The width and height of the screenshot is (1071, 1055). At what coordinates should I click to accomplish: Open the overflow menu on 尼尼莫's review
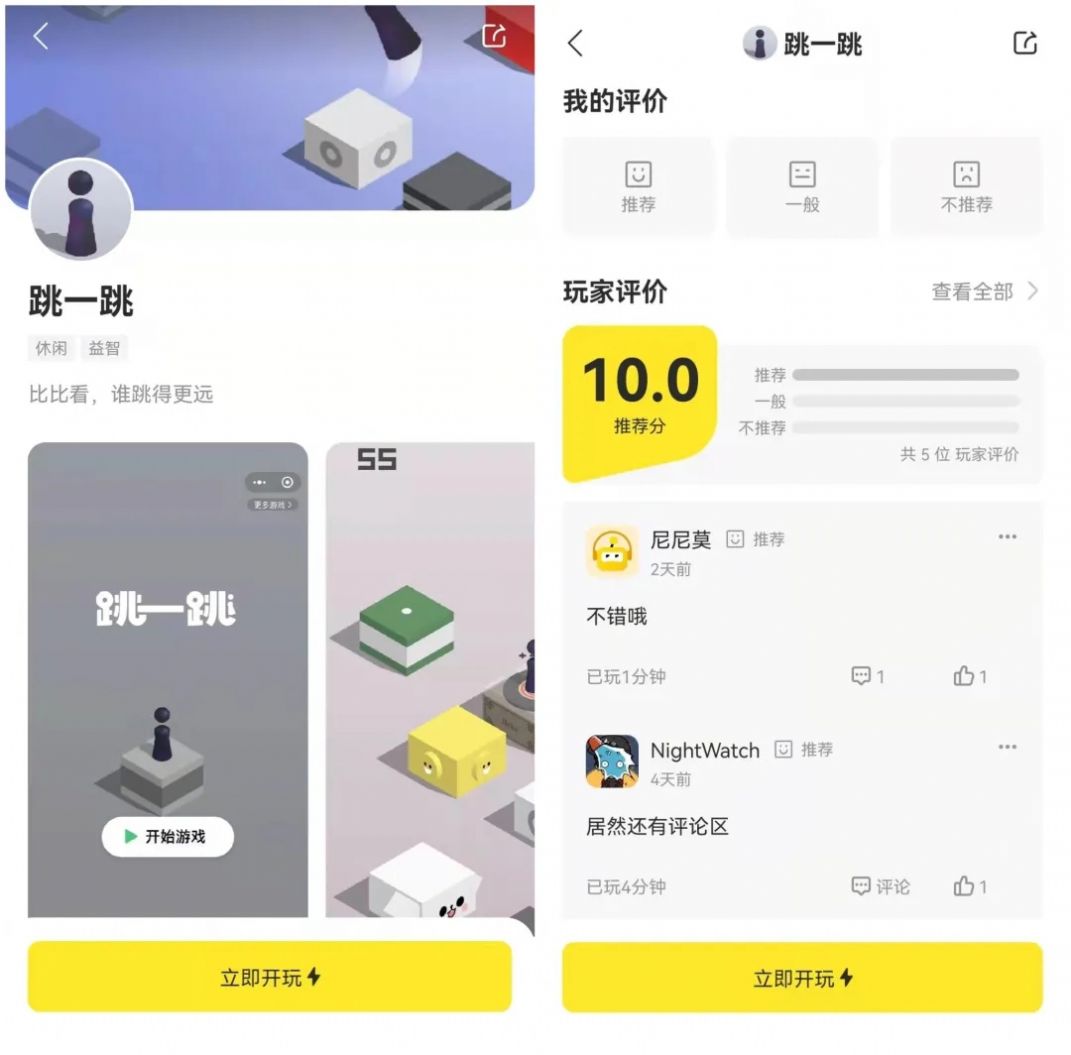click(x=1007, y=537)
